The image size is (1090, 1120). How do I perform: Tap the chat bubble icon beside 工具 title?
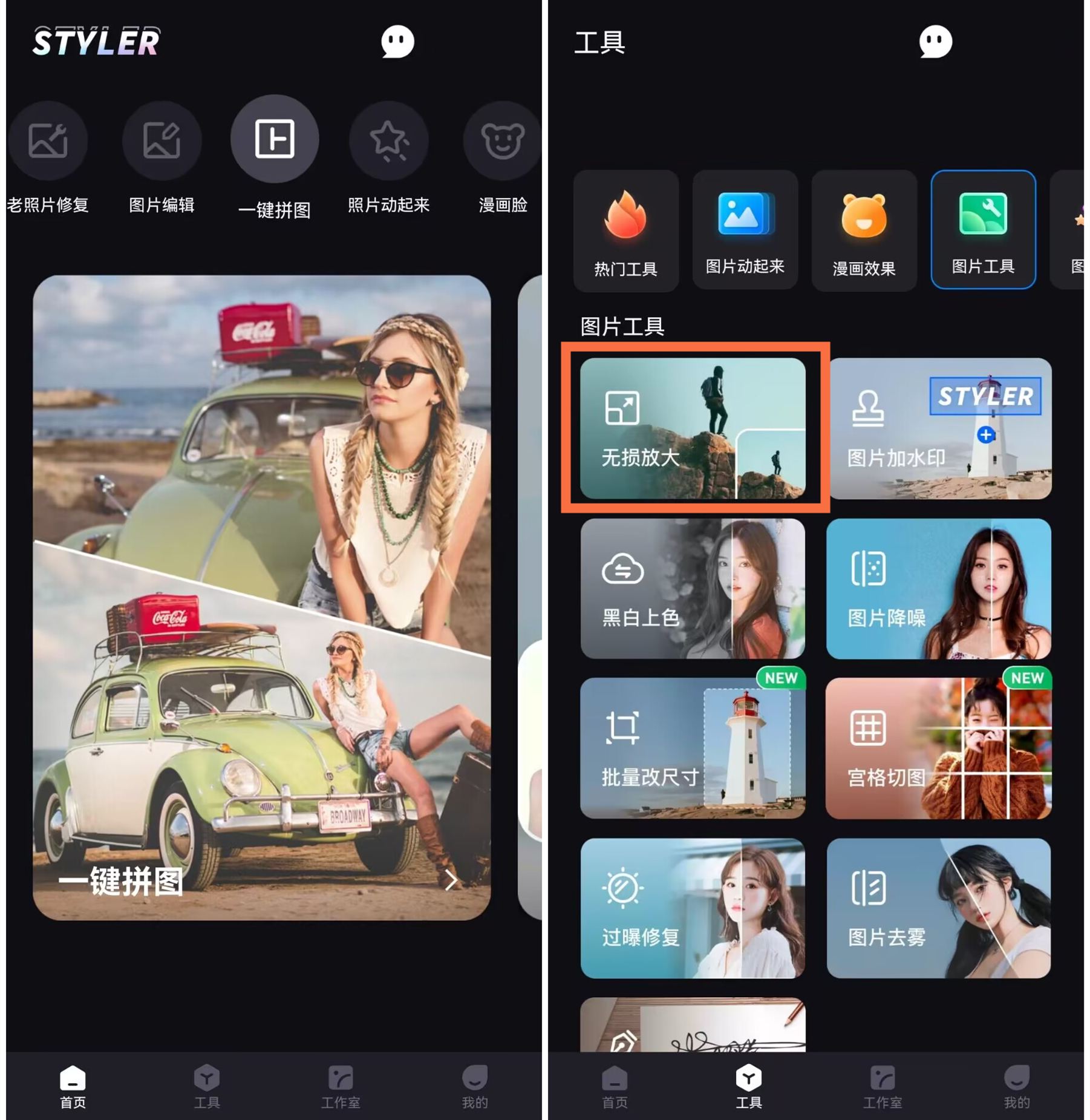tap(935, 42)
